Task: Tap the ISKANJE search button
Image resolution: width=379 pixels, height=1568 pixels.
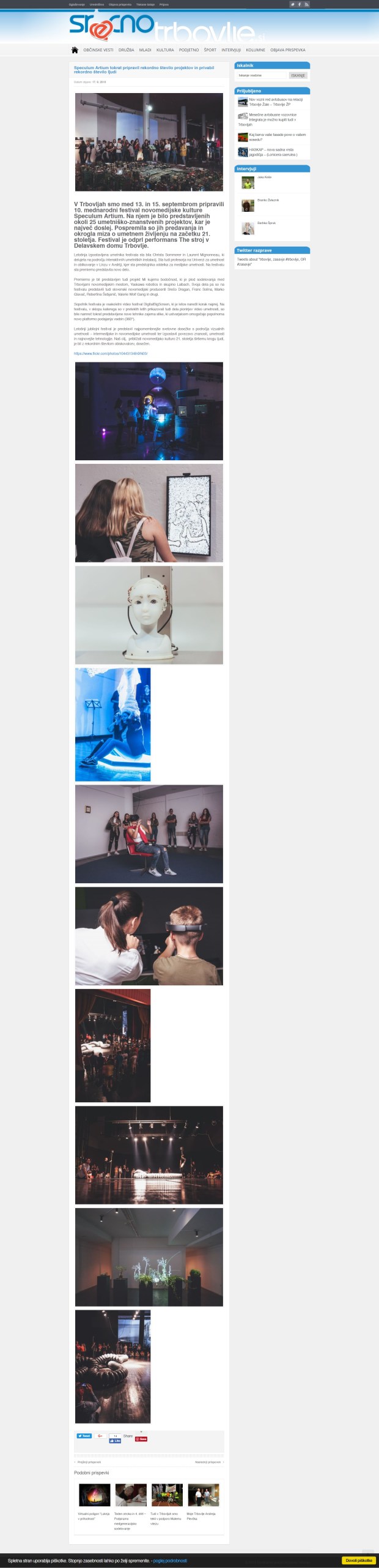Action: 298,75
